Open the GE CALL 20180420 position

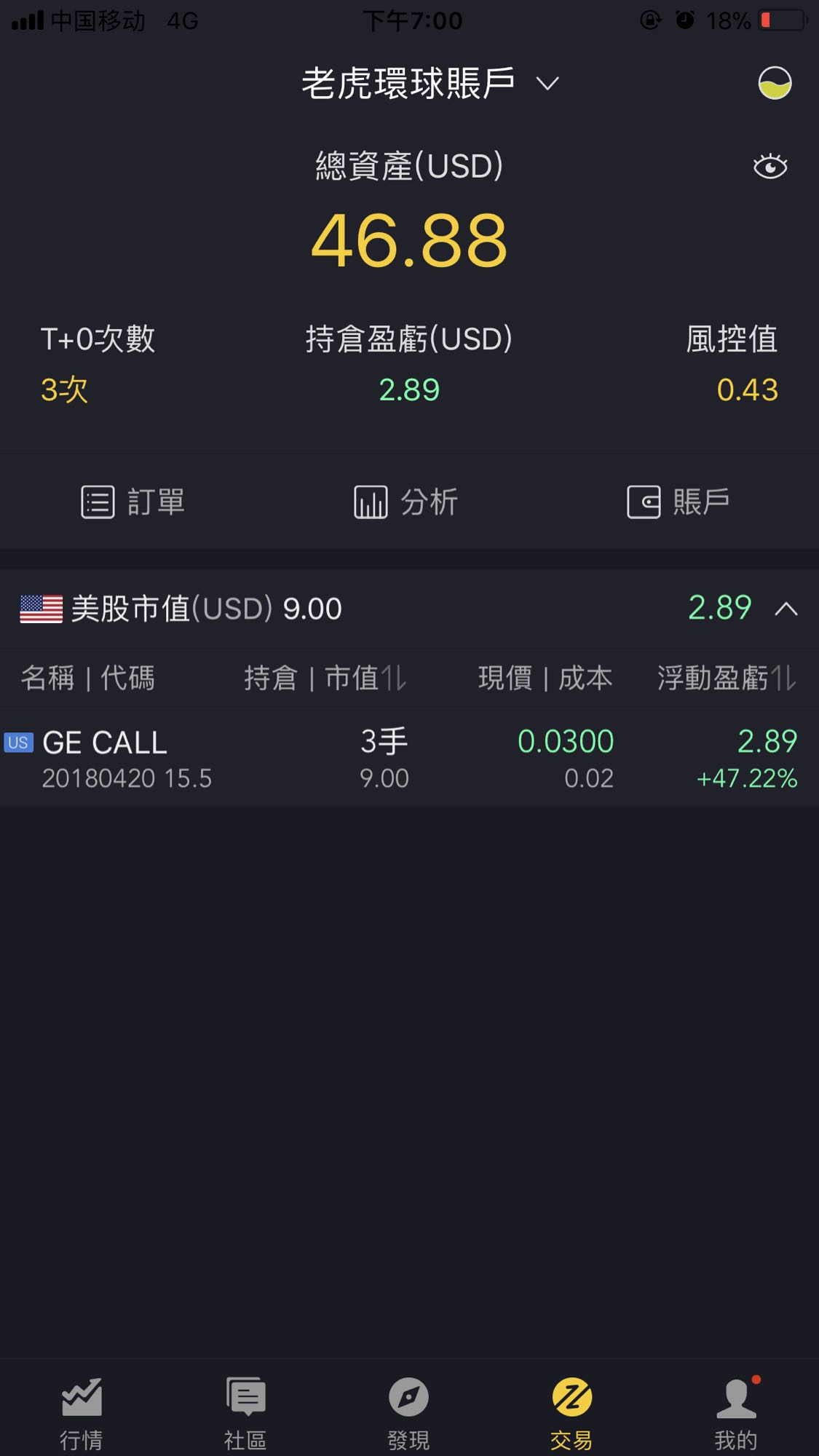[x=409, y=758]
